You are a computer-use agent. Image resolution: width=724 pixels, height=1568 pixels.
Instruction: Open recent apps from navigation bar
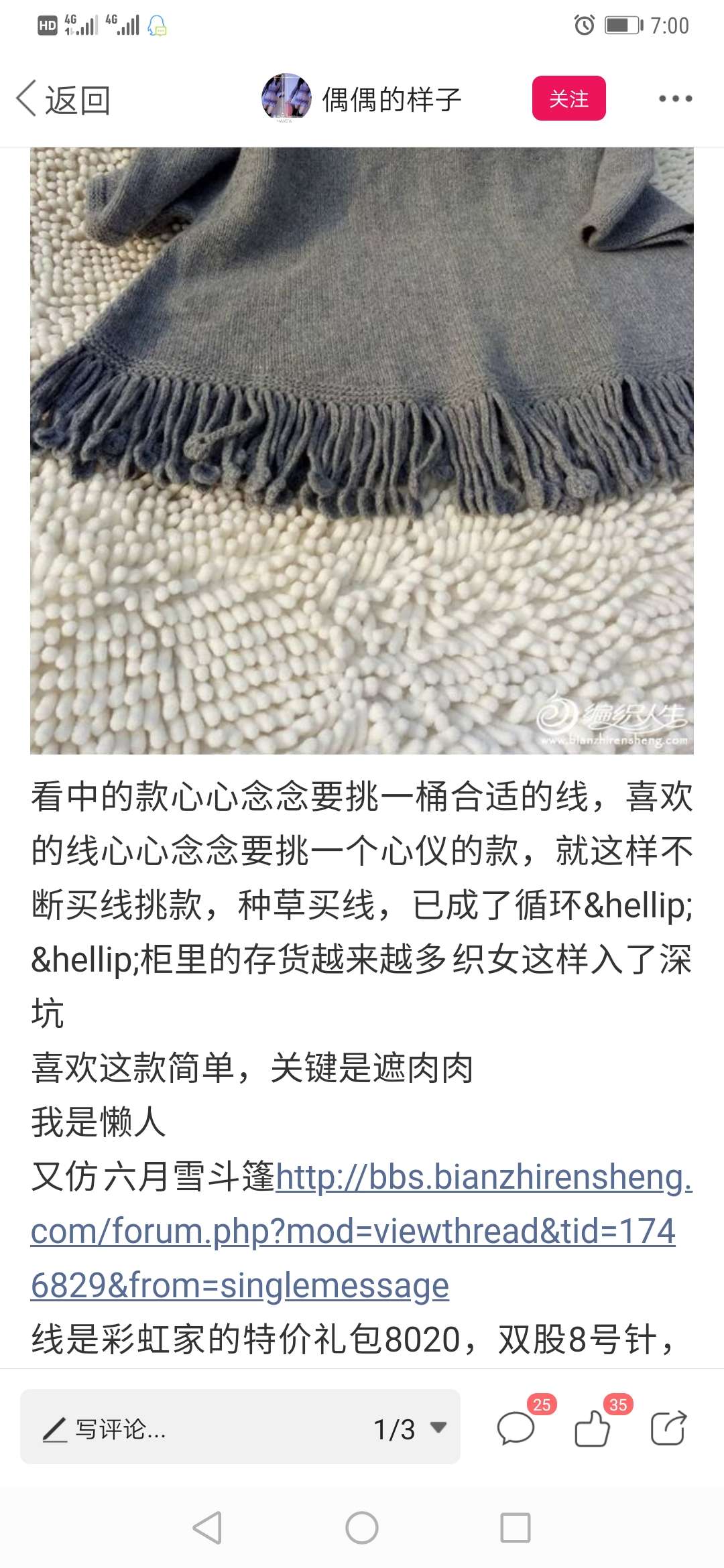click(x=516, y=1528)
